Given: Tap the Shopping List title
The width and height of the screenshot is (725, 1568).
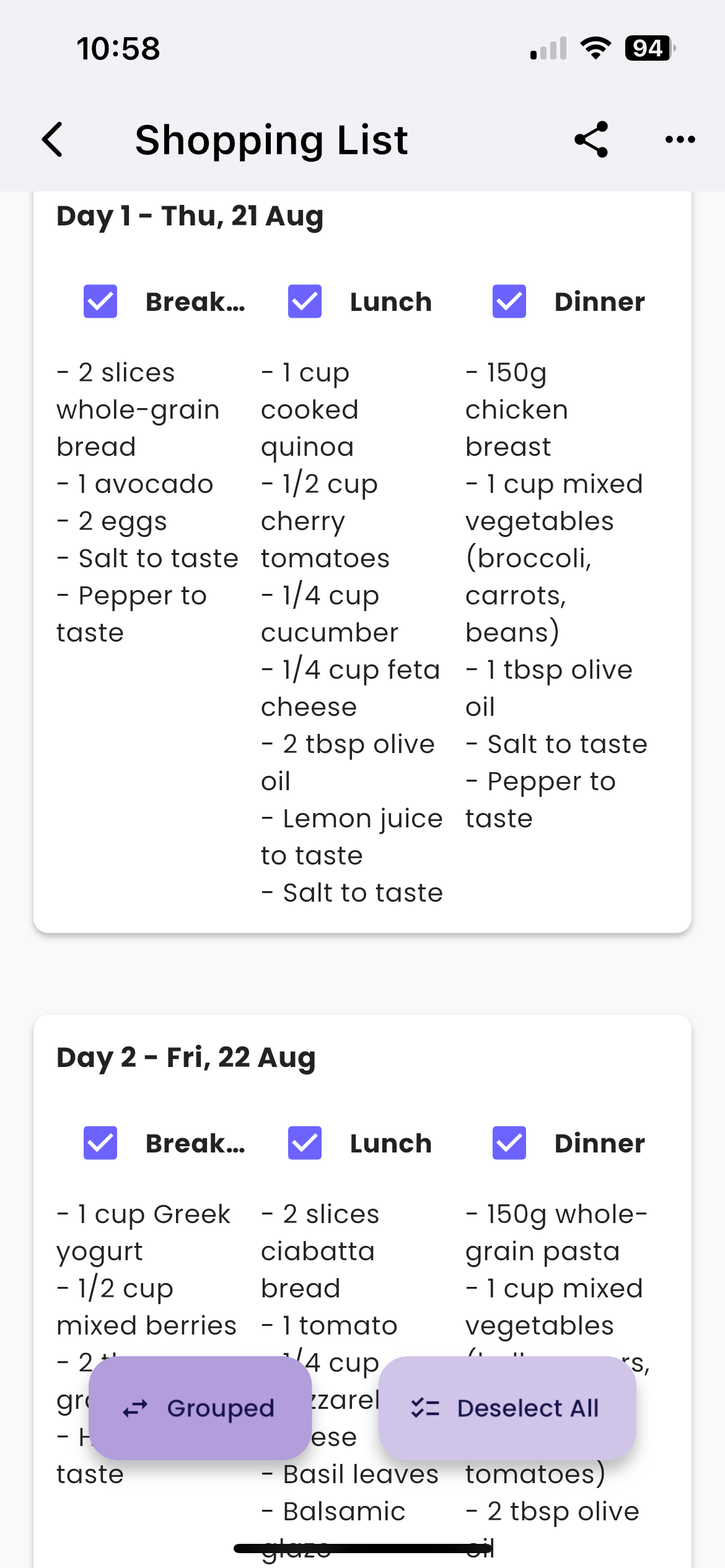Looking at the screenshot, I should (271, 139).
